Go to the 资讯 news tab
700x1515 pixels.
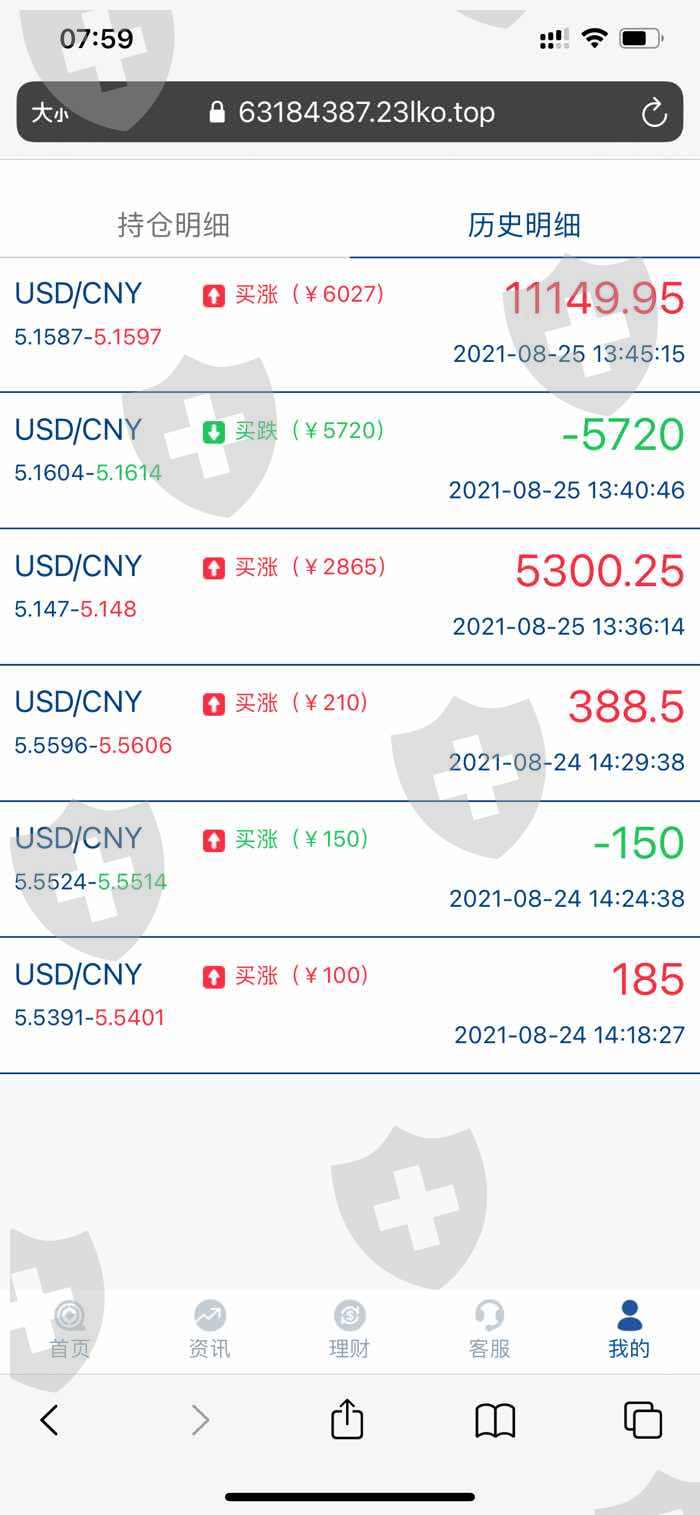point(210,1330)
